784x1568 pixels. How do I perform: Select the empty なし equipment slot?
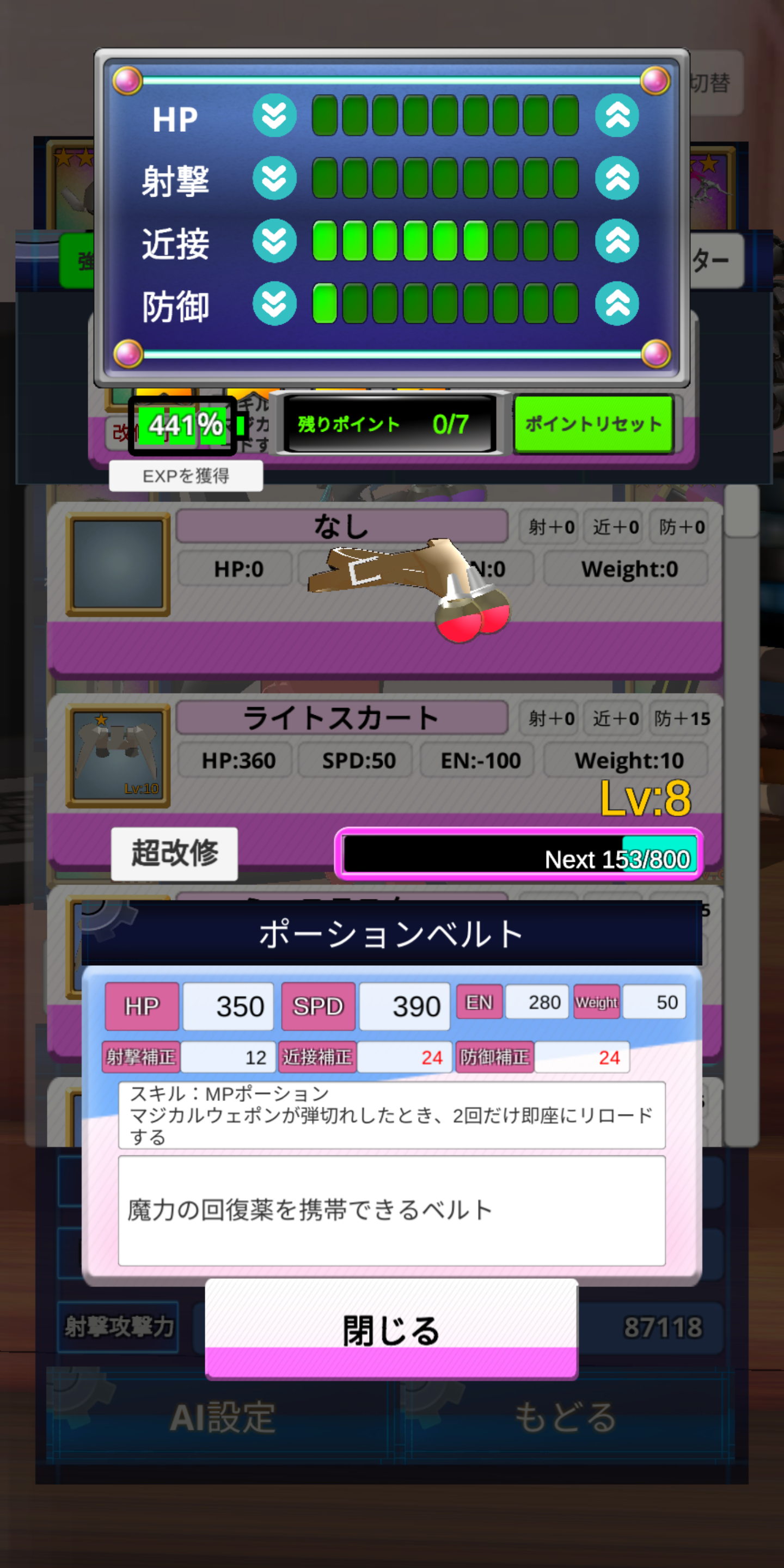385,590
